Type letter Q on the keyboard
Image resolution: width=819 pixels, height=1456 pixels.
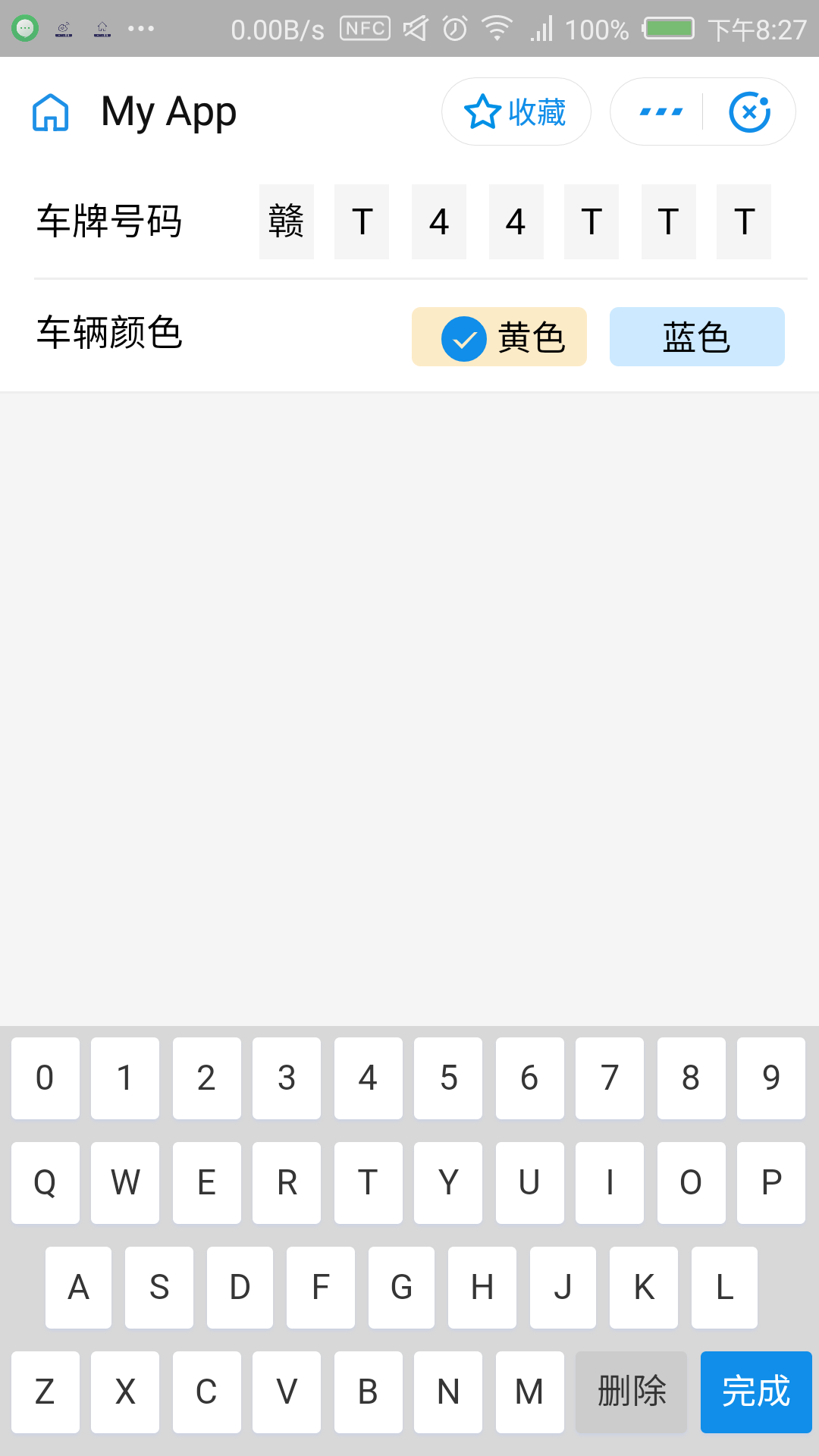(x=45, y=1182)
